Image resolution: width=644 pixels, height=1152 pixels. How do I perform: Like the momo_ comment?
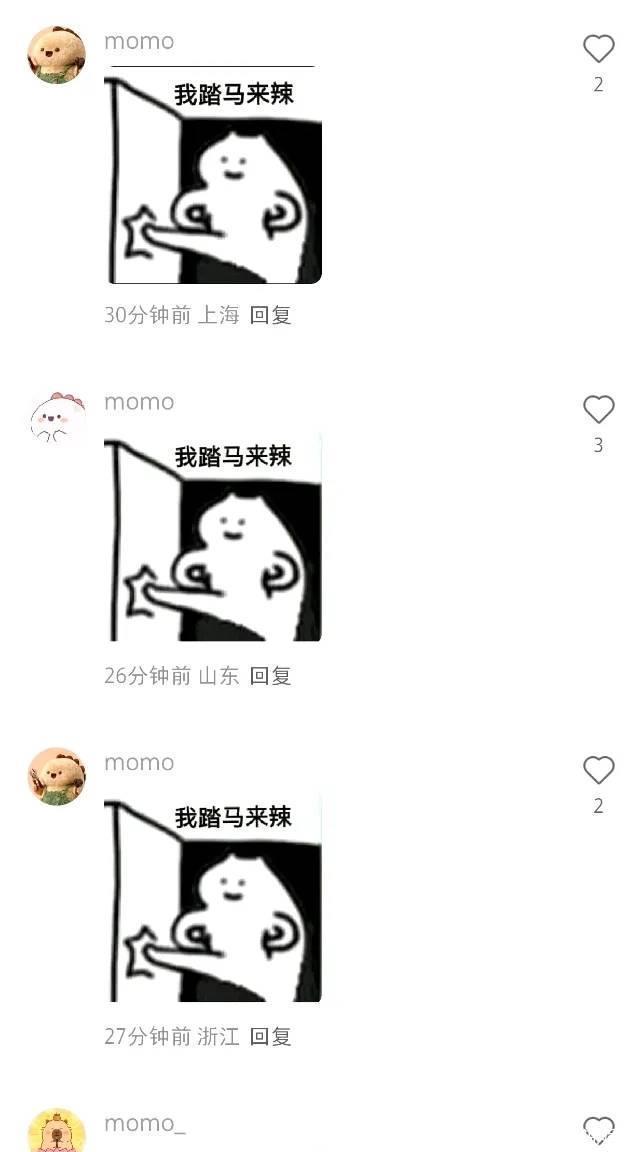click(x=598, y=1130)
